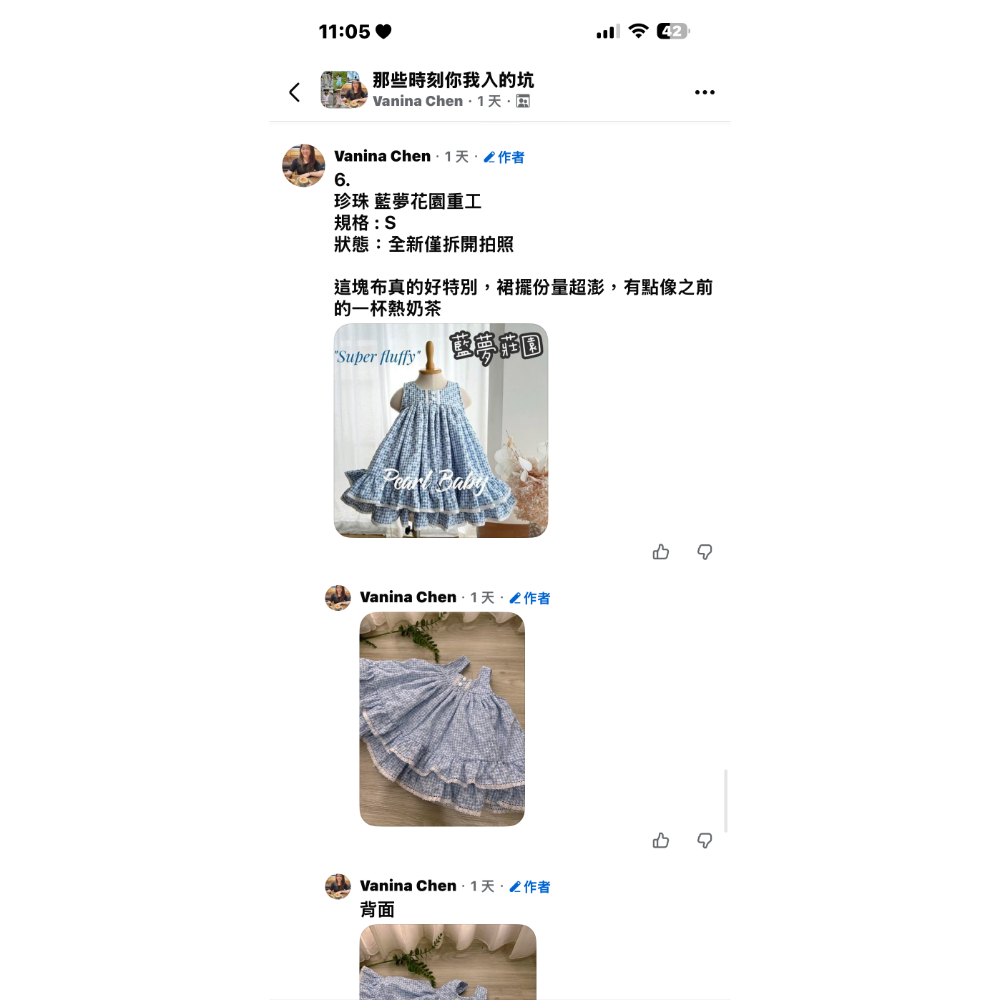The width and height of the screenshot is (1000, 1000).
Task: Open Vanina Chen's name on the 背面 reply
Action: point(408,886)
